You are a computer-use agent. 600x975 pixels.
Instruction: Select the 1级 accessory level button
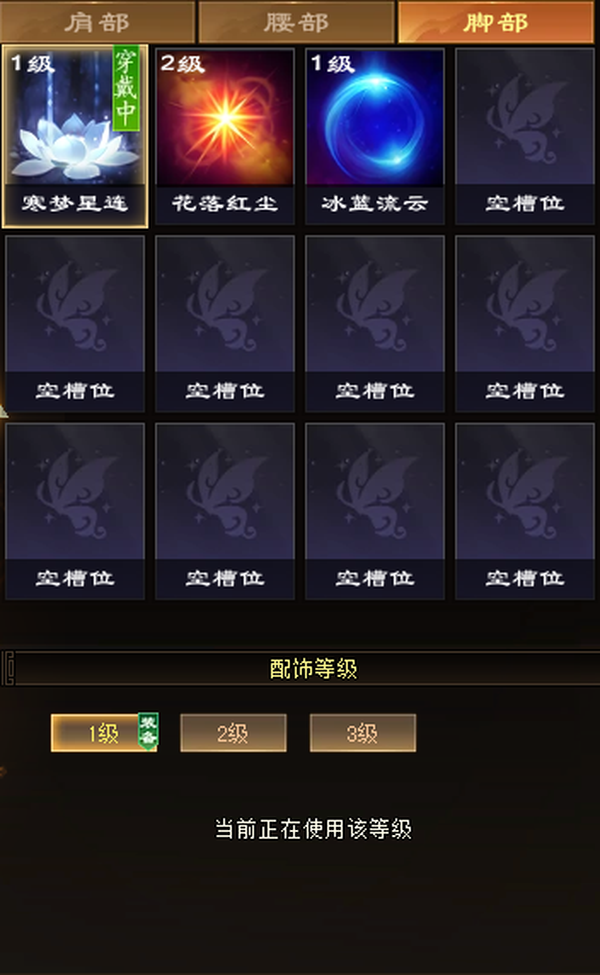(x=104, y=733)
